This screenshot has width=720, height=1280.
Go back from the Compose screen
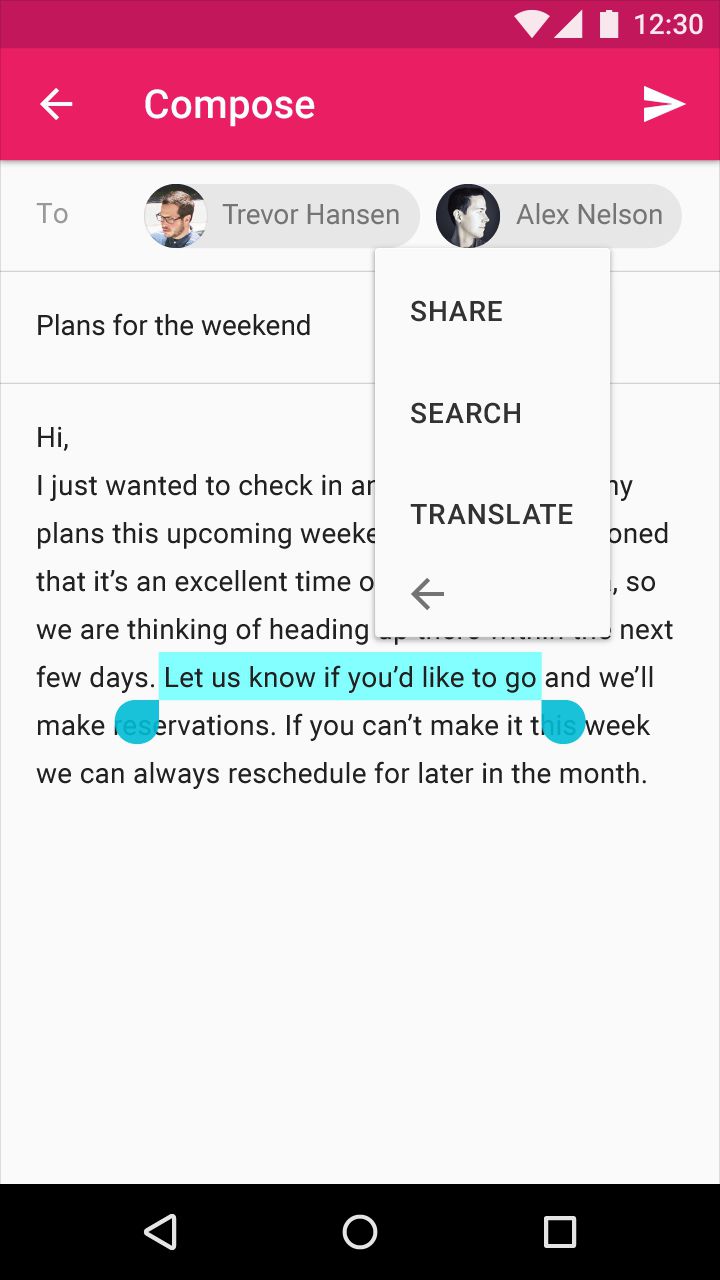pos(56,104)
